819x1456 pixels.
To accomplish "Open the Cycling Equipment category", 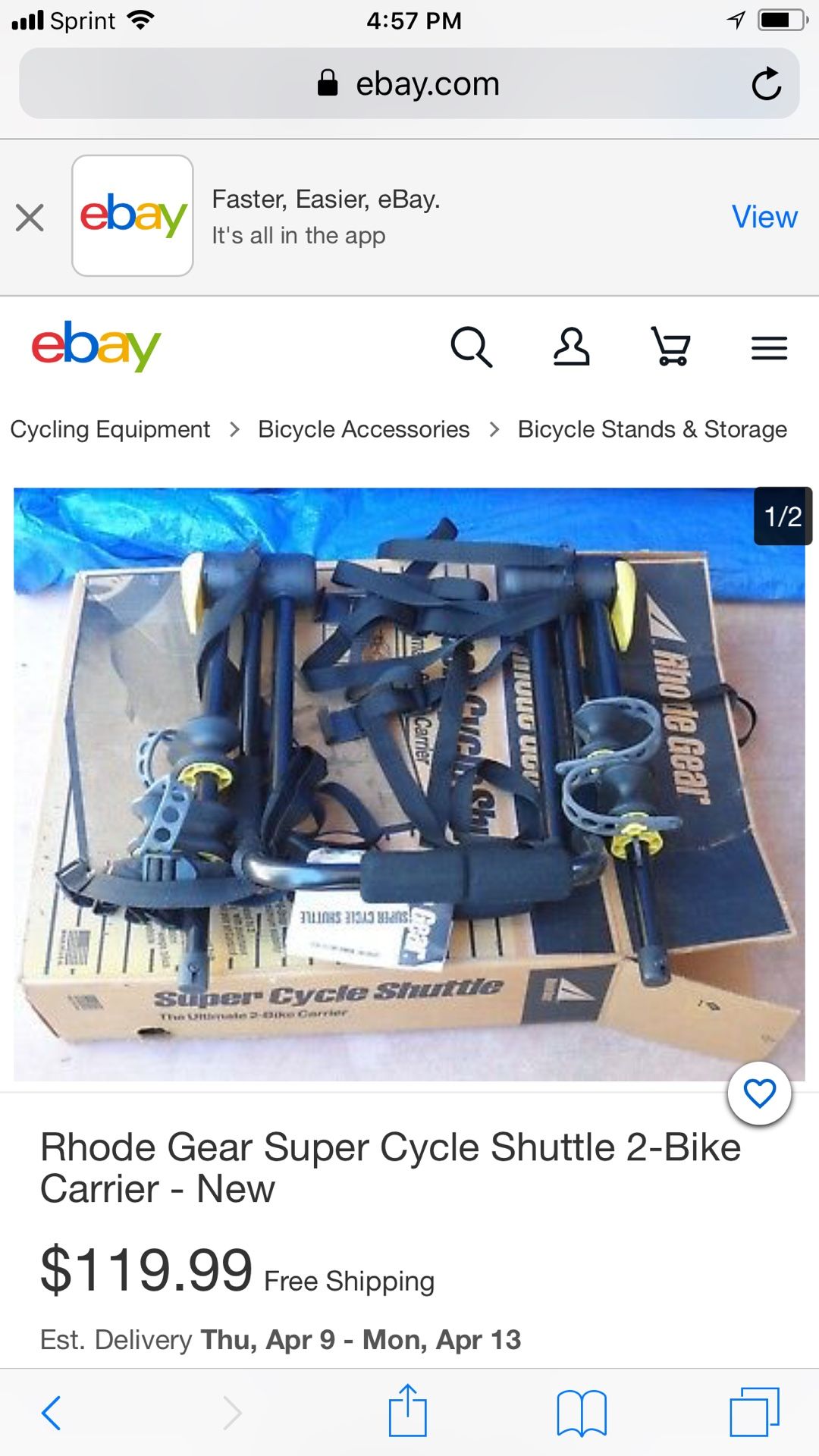I will tap(110, 429).
